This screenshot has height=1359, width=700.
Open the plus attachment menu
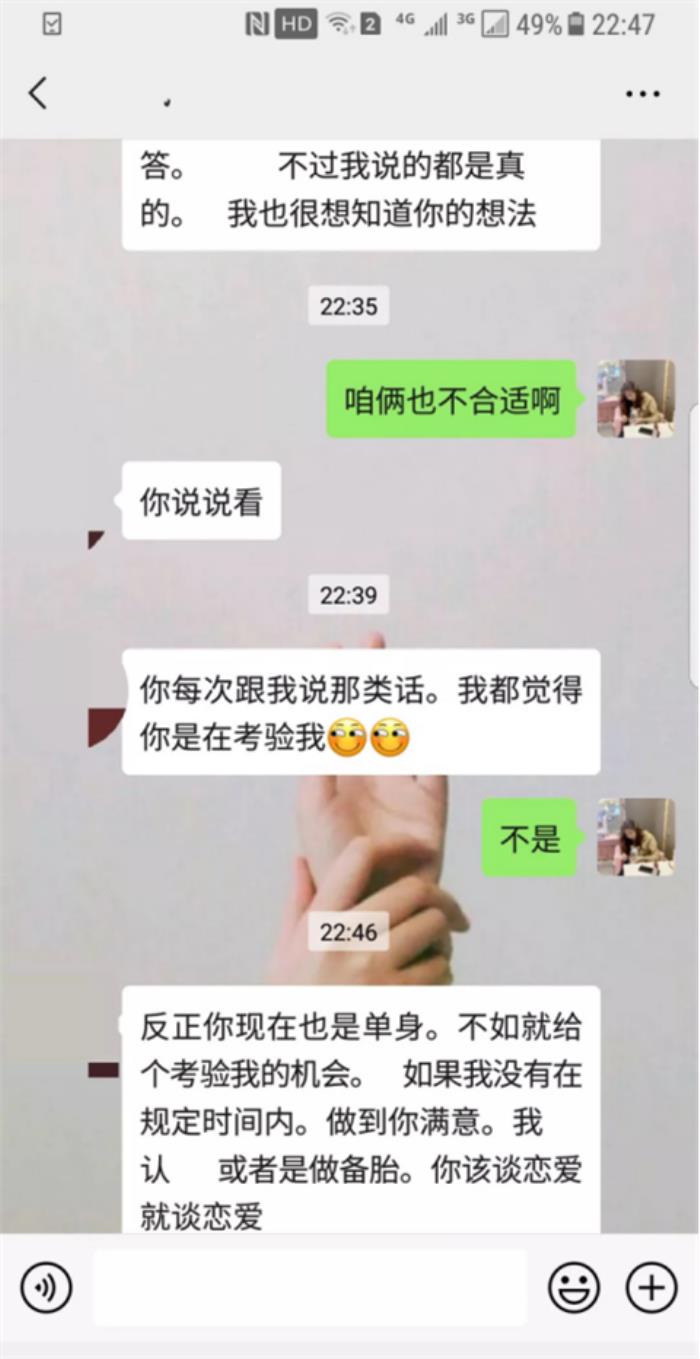pos(651,1286)
